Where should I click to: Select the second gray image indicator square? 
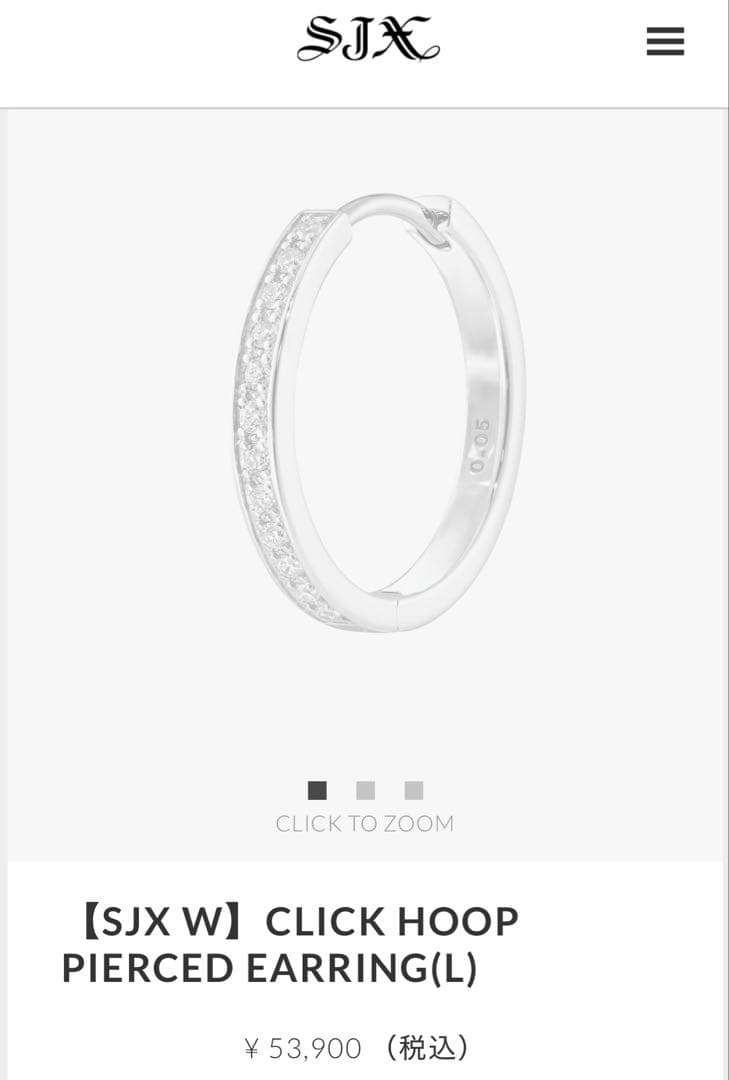coord(365,790)
